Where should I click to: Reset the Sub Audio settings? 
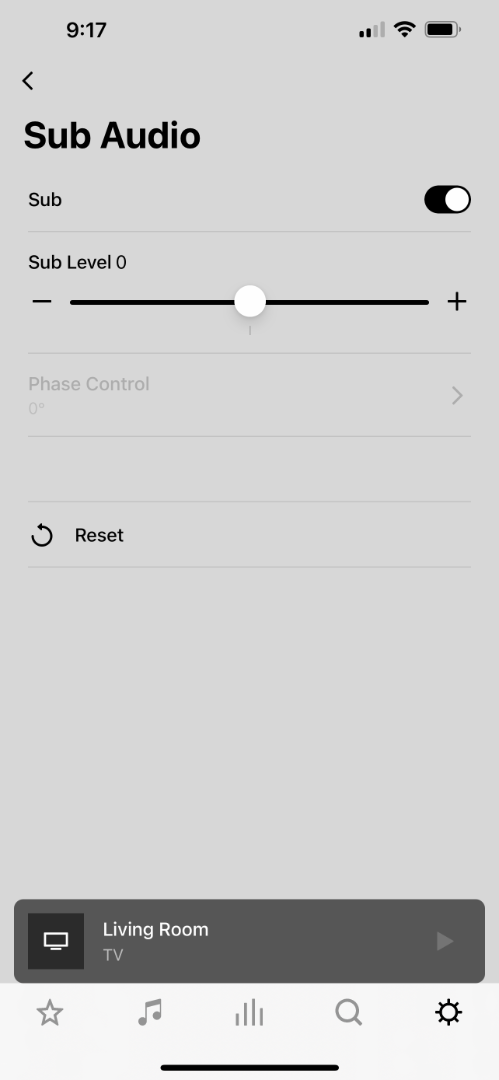click(x=250, y=535)
